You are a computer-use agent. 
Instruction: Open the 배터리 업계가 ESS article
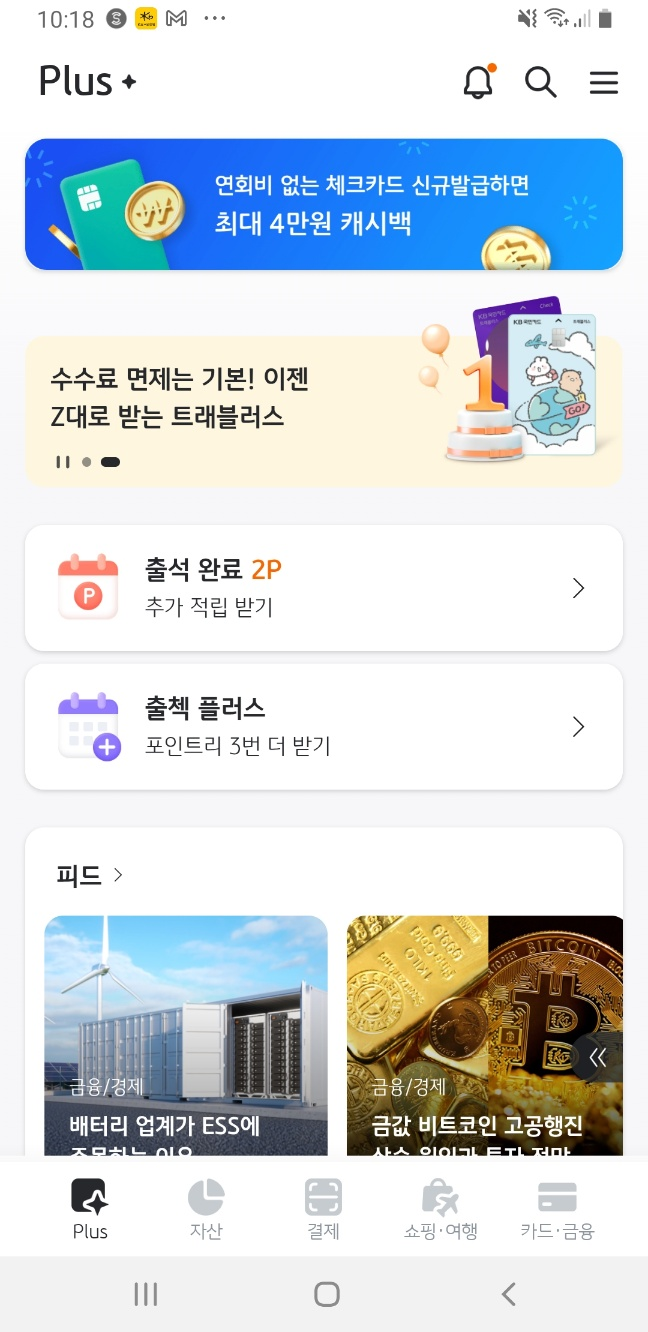186,1035
